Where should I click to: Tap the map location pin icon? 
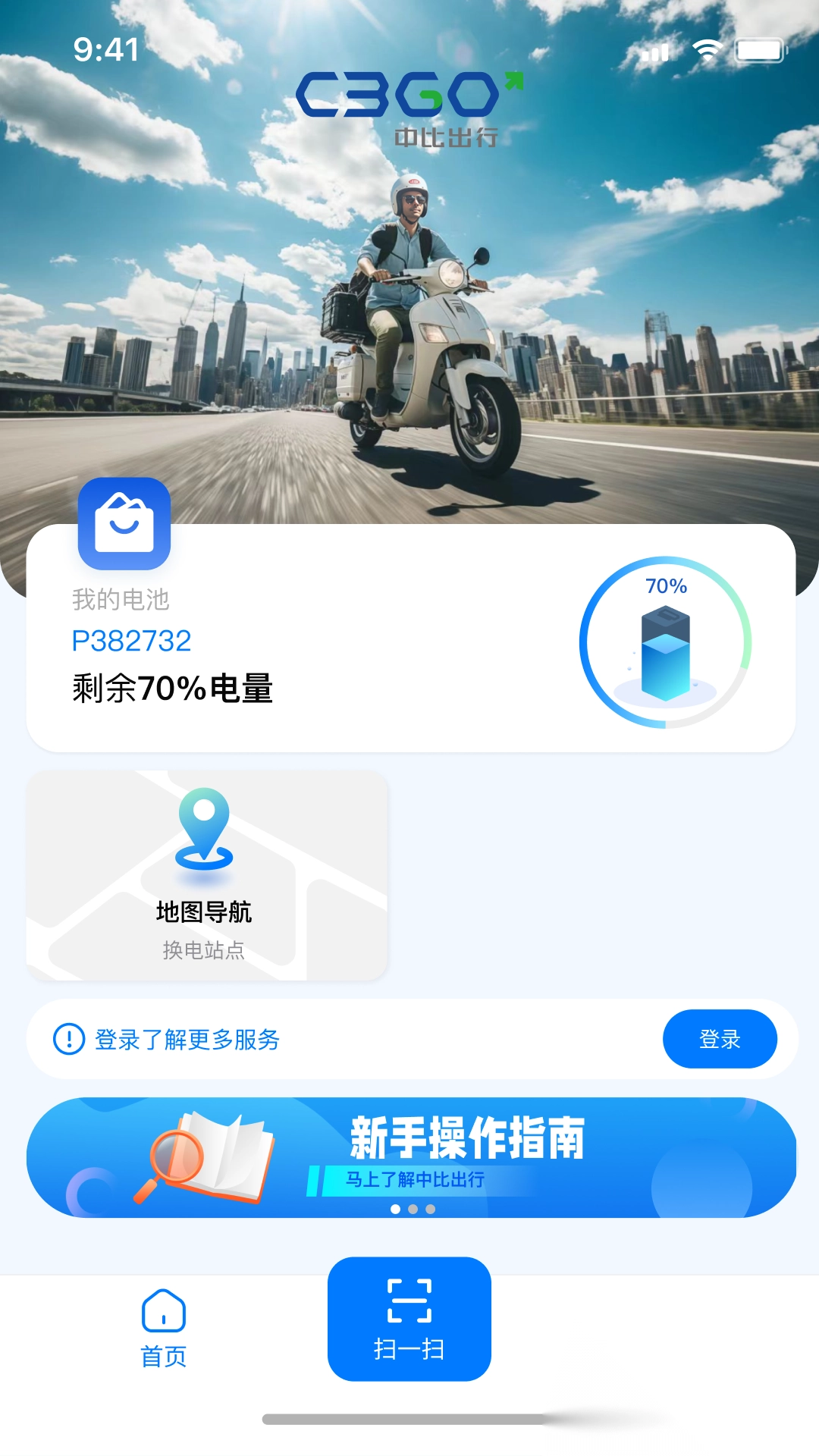[206, 833]
